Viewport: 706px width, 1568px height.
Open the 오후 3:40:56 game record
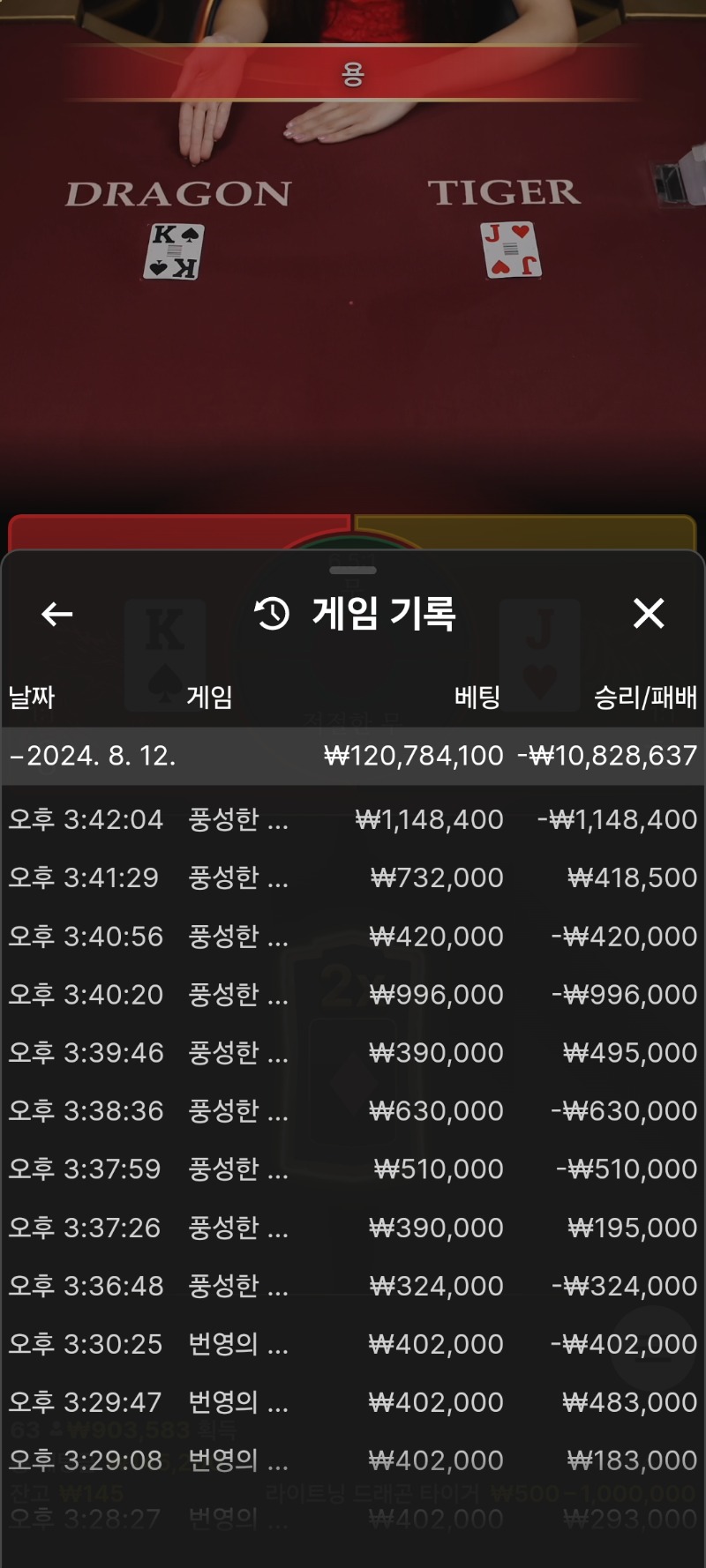pos(353,936)
